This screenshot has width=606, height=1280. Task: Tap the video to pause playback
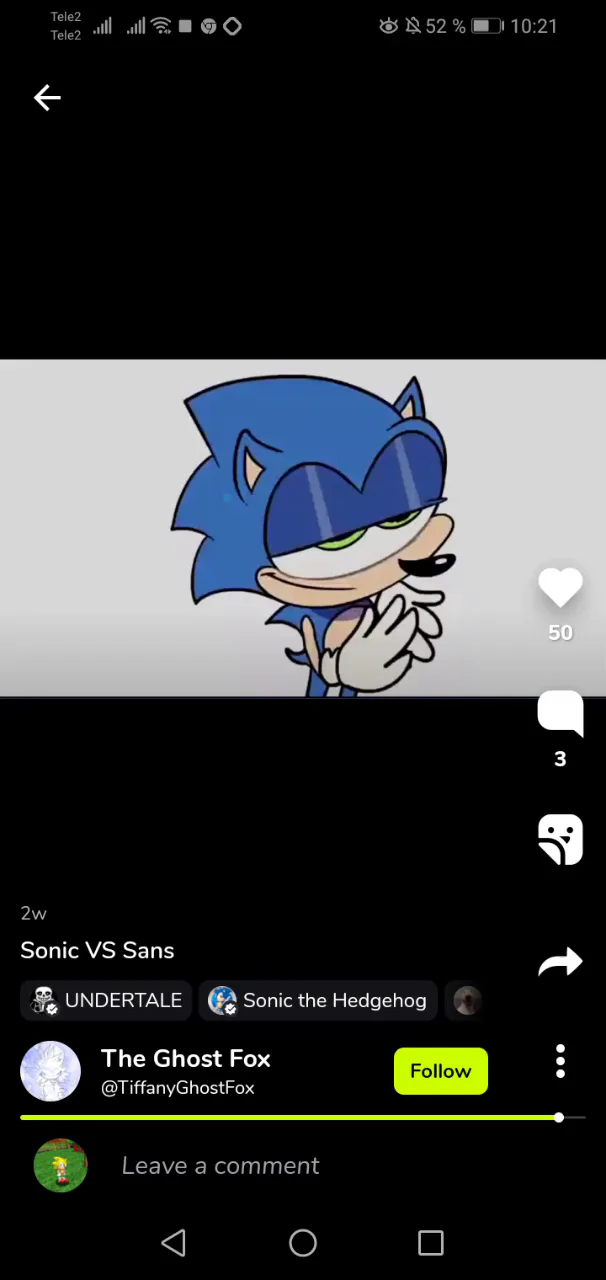tap(303, 528)
